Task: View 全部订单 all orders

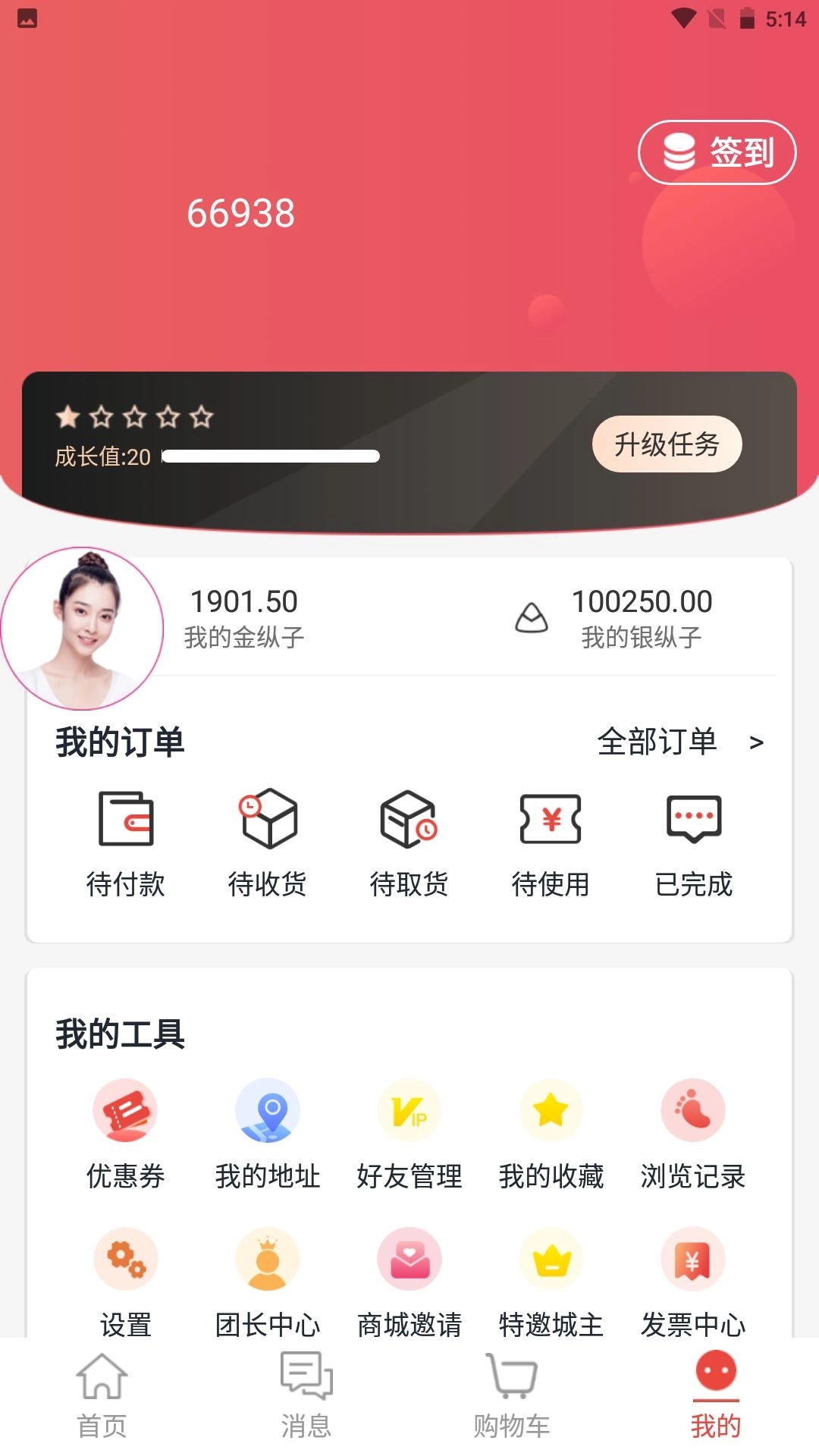Action: tap(679, 742)
